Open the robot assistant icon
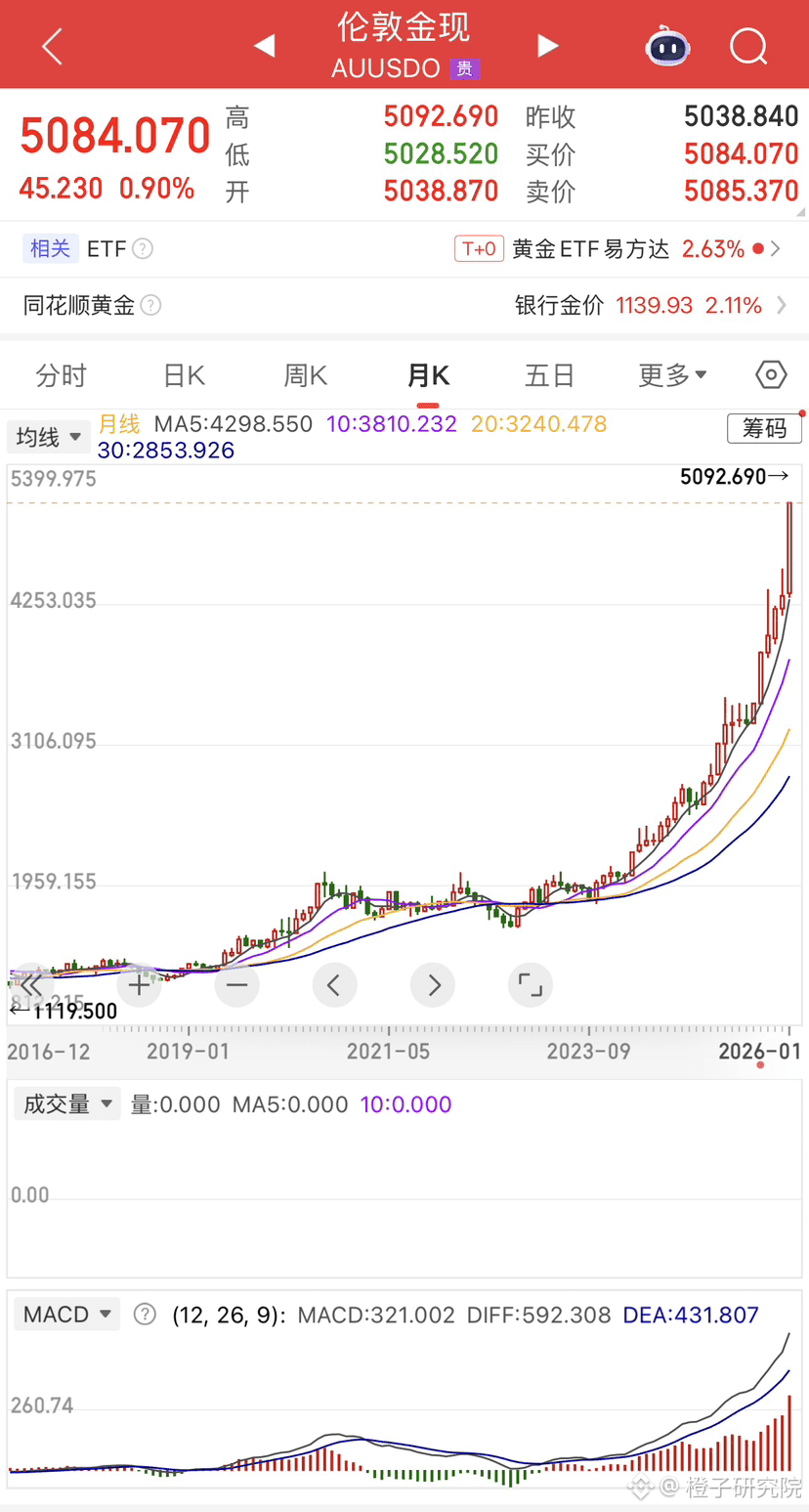This screenshot has width=809, height=1512. click(667, 47)
